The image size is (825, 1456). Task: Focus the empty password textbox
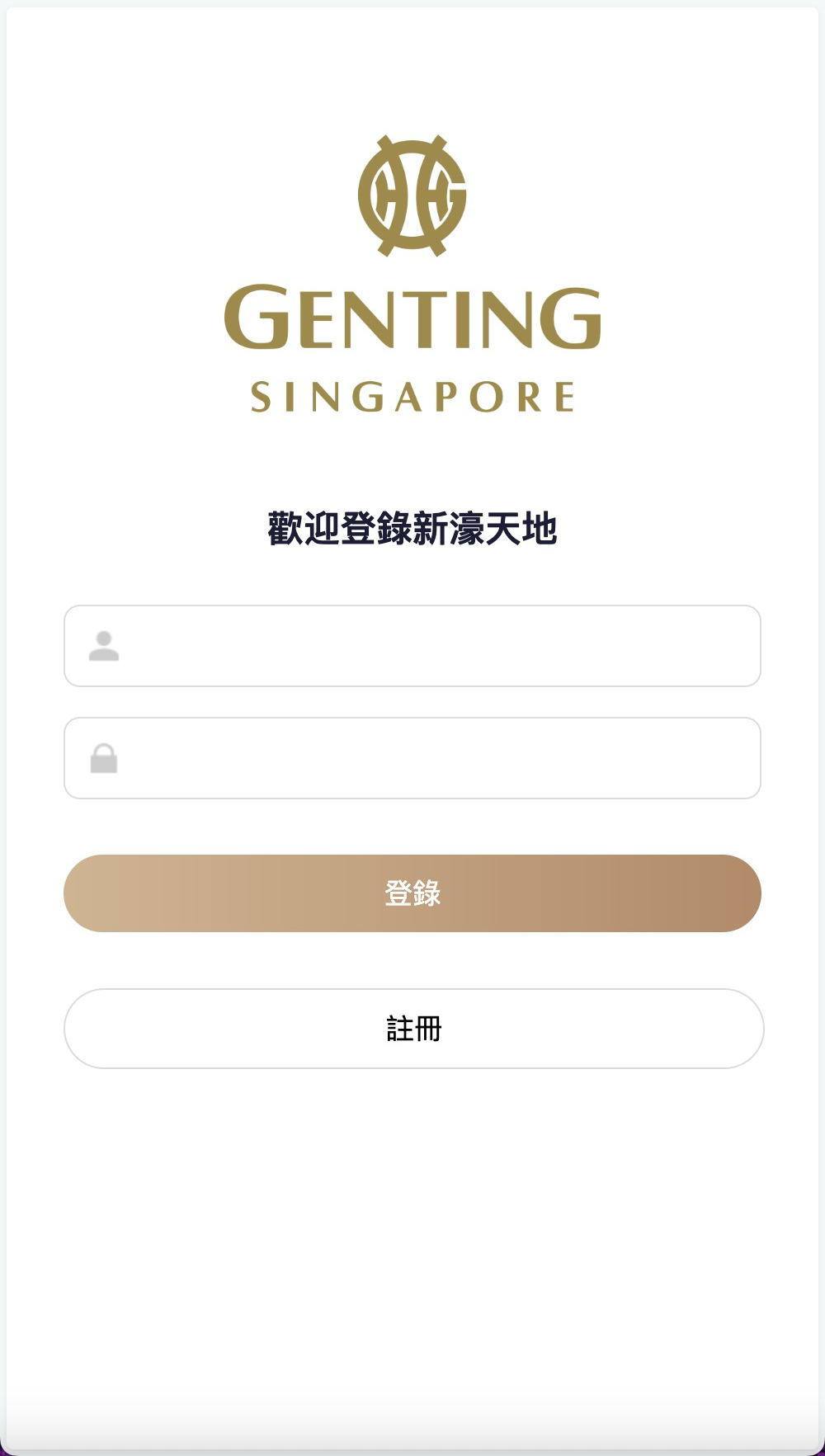coord(412,757)
